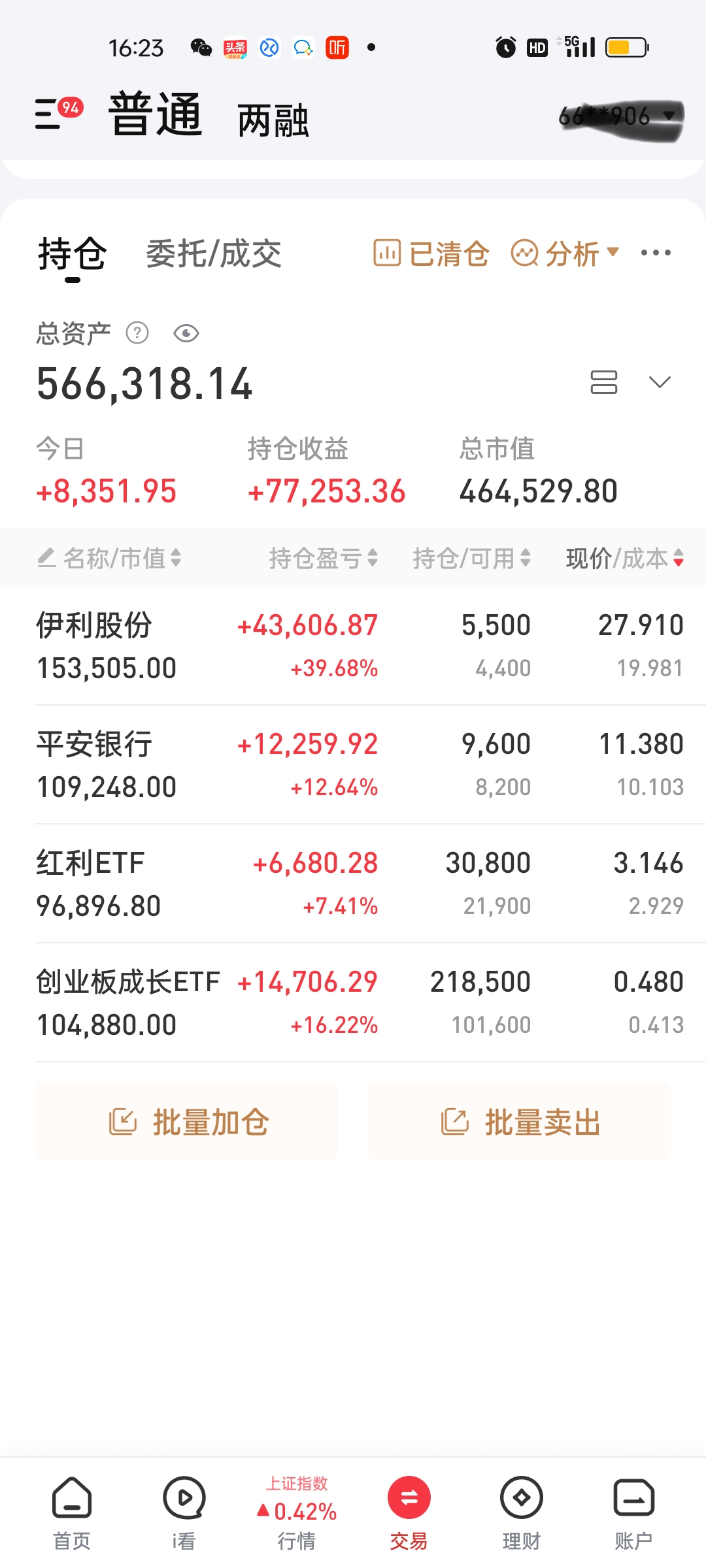
Task: Open 已清仓 cleared positions
Action: [431, 253]
